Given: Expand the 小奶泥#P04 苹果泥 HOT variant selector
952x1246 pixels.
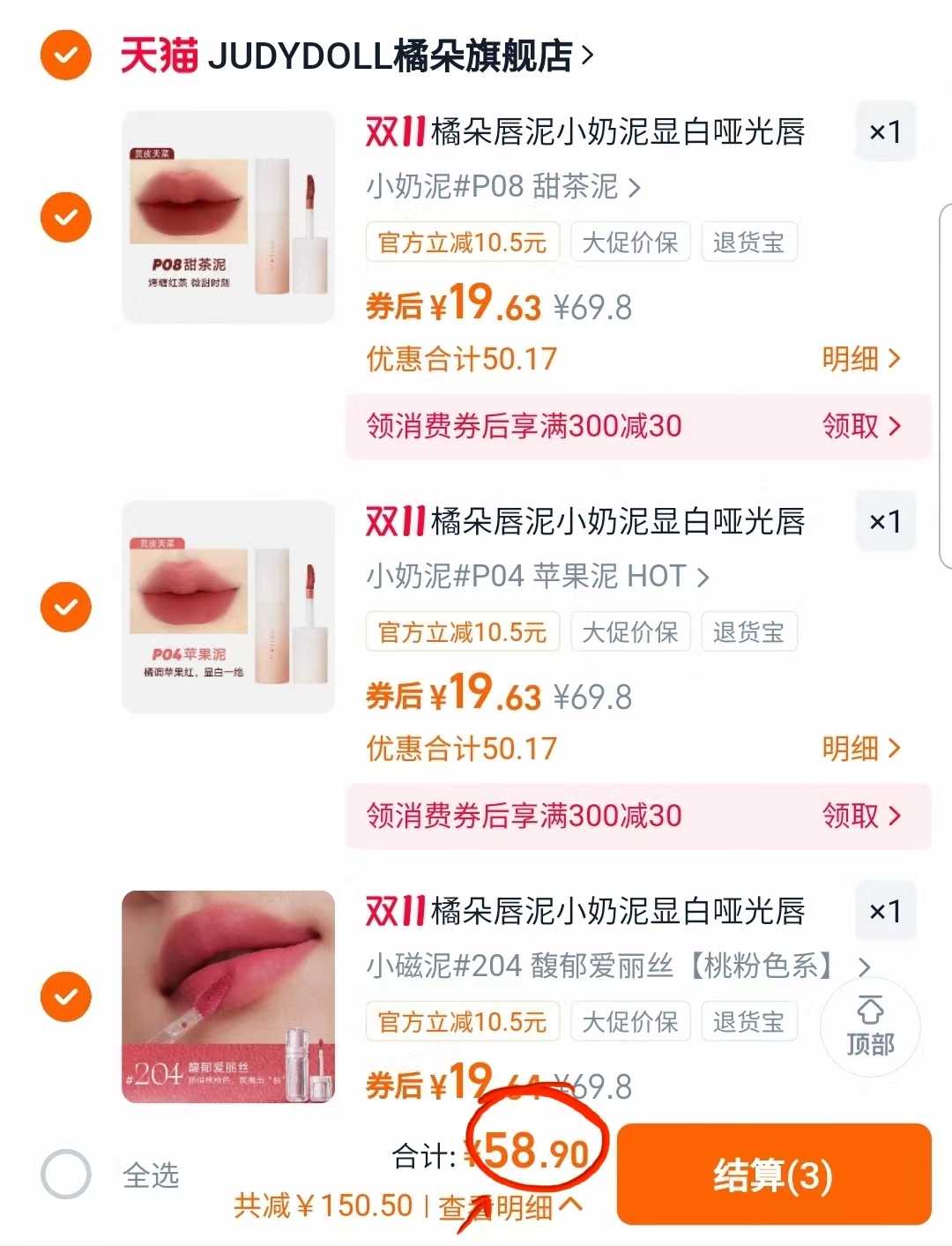Looking at the screenshot, I should [533, 577].
